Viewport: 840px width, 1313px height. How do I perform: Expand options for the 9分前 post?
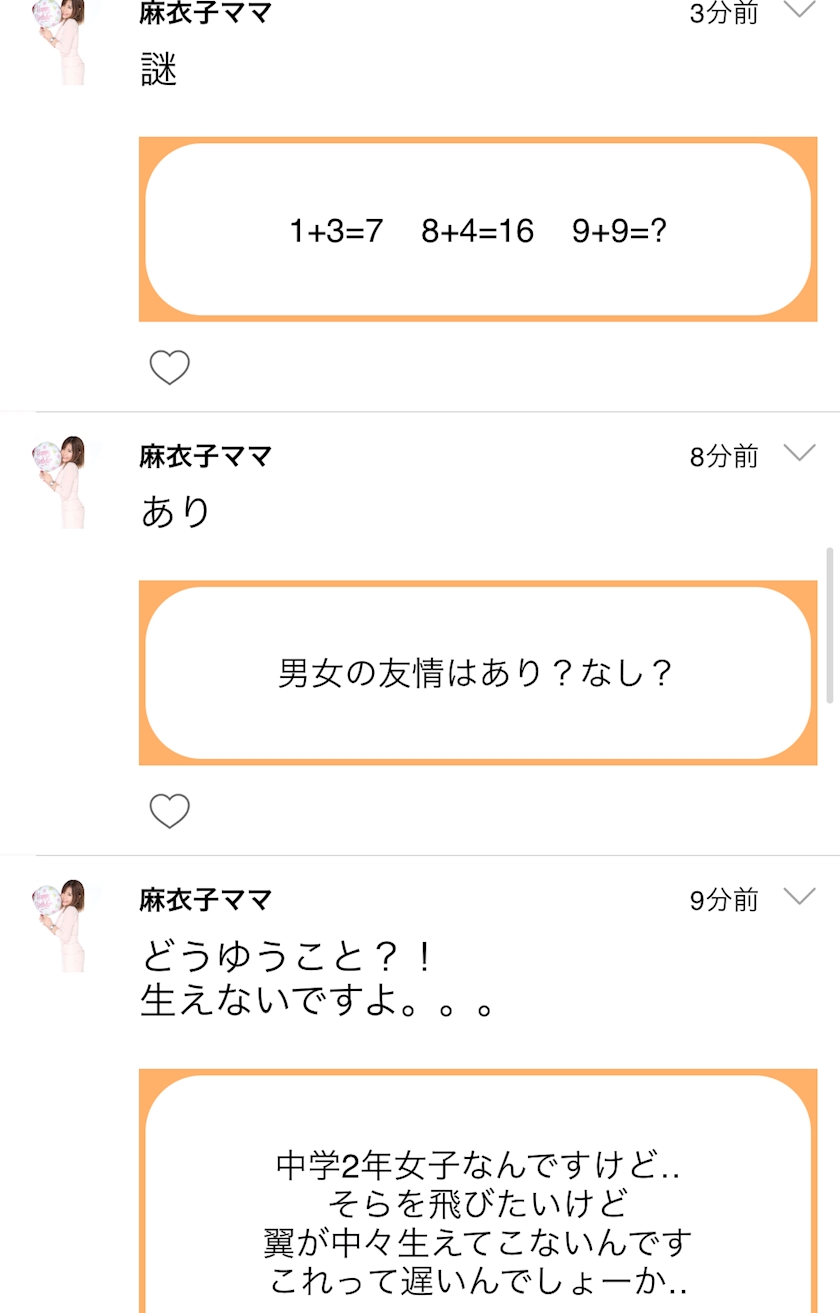pyautogui.click(x=799, y=897)
